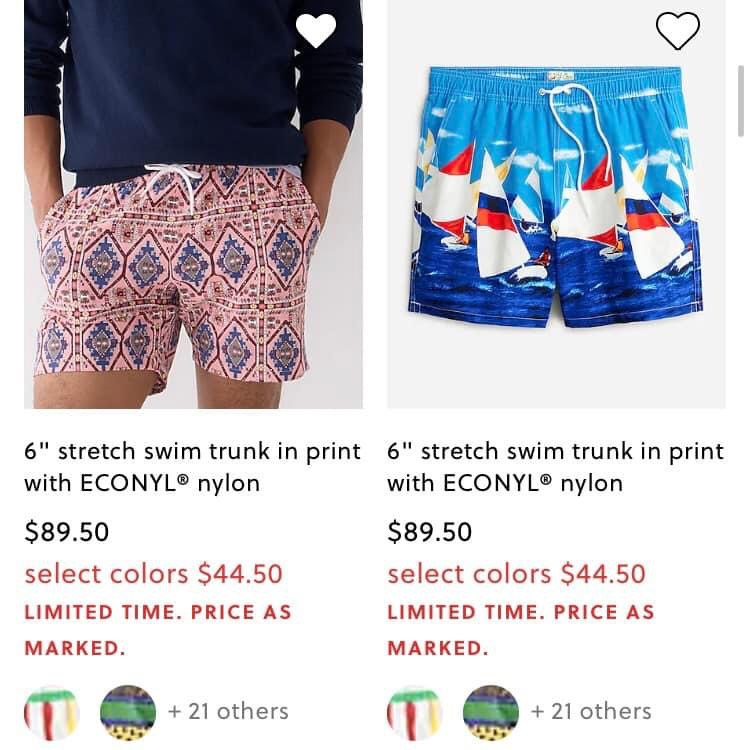Select green-blue swatch under sailboat trunk
The height and width of the screenshot is (750, 750).
[x=491, y=712]
